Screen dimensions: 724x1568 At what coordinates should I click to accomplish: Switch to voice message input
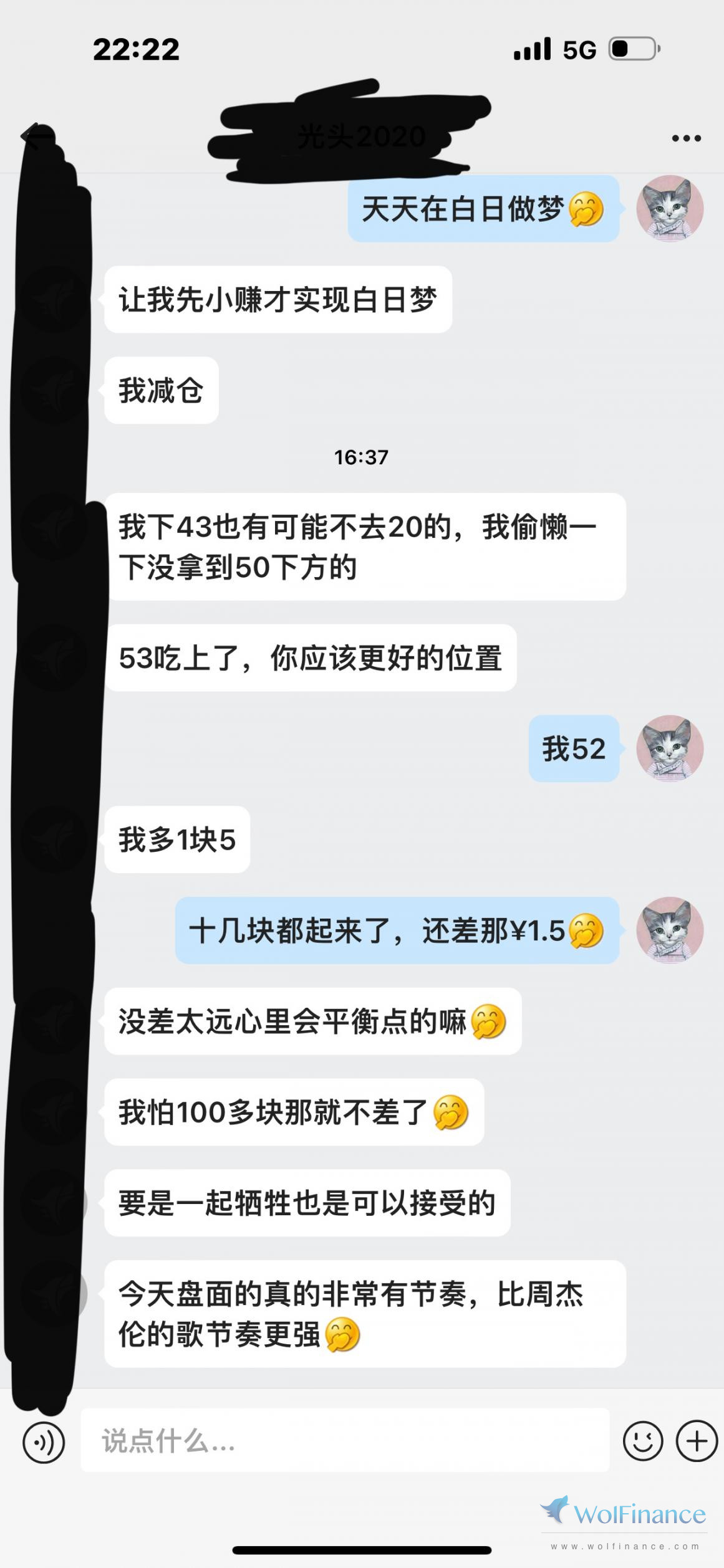tap(44, 1441)
